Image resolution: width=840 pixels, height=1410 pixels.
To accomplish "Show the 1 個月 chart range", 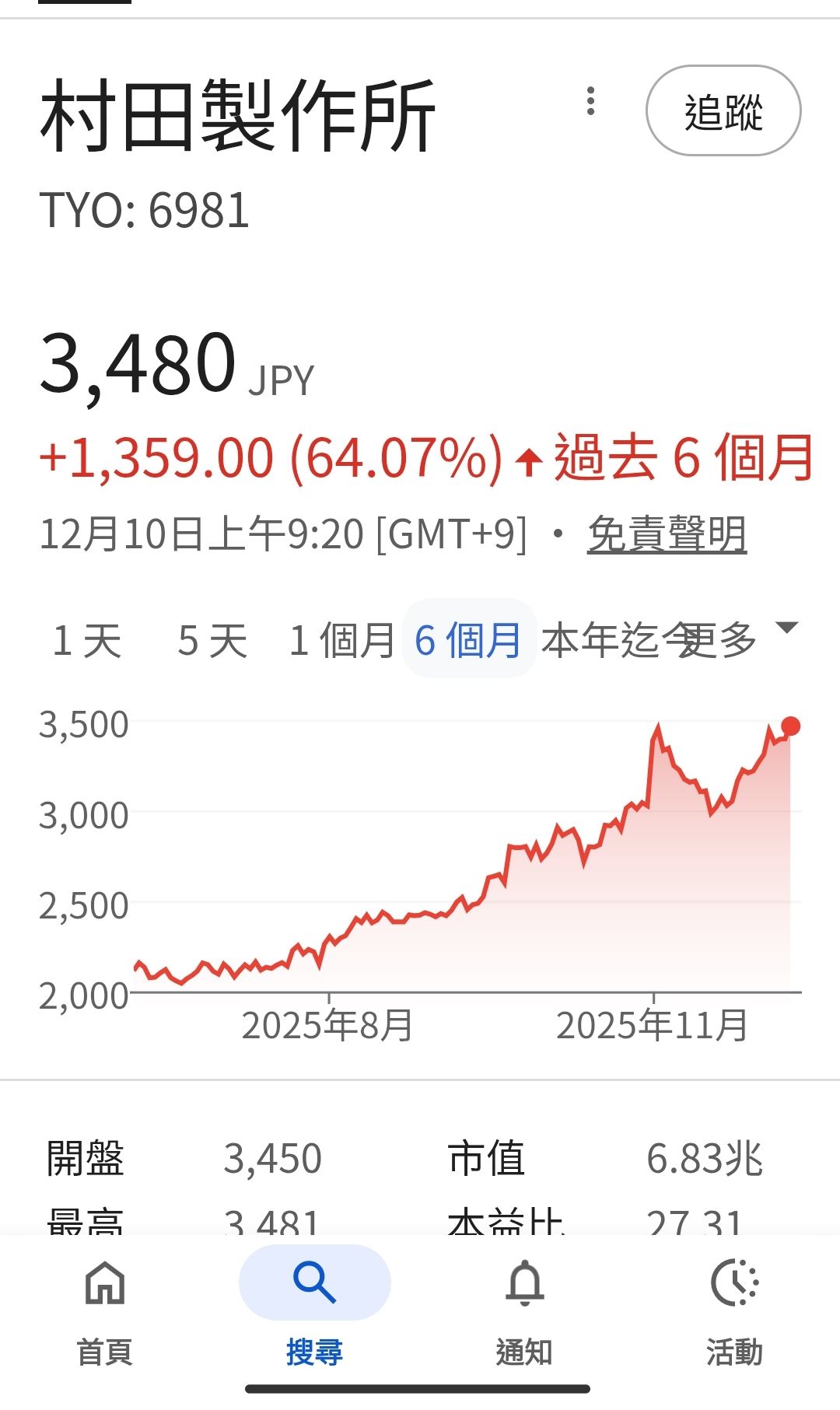I will 341,641.
